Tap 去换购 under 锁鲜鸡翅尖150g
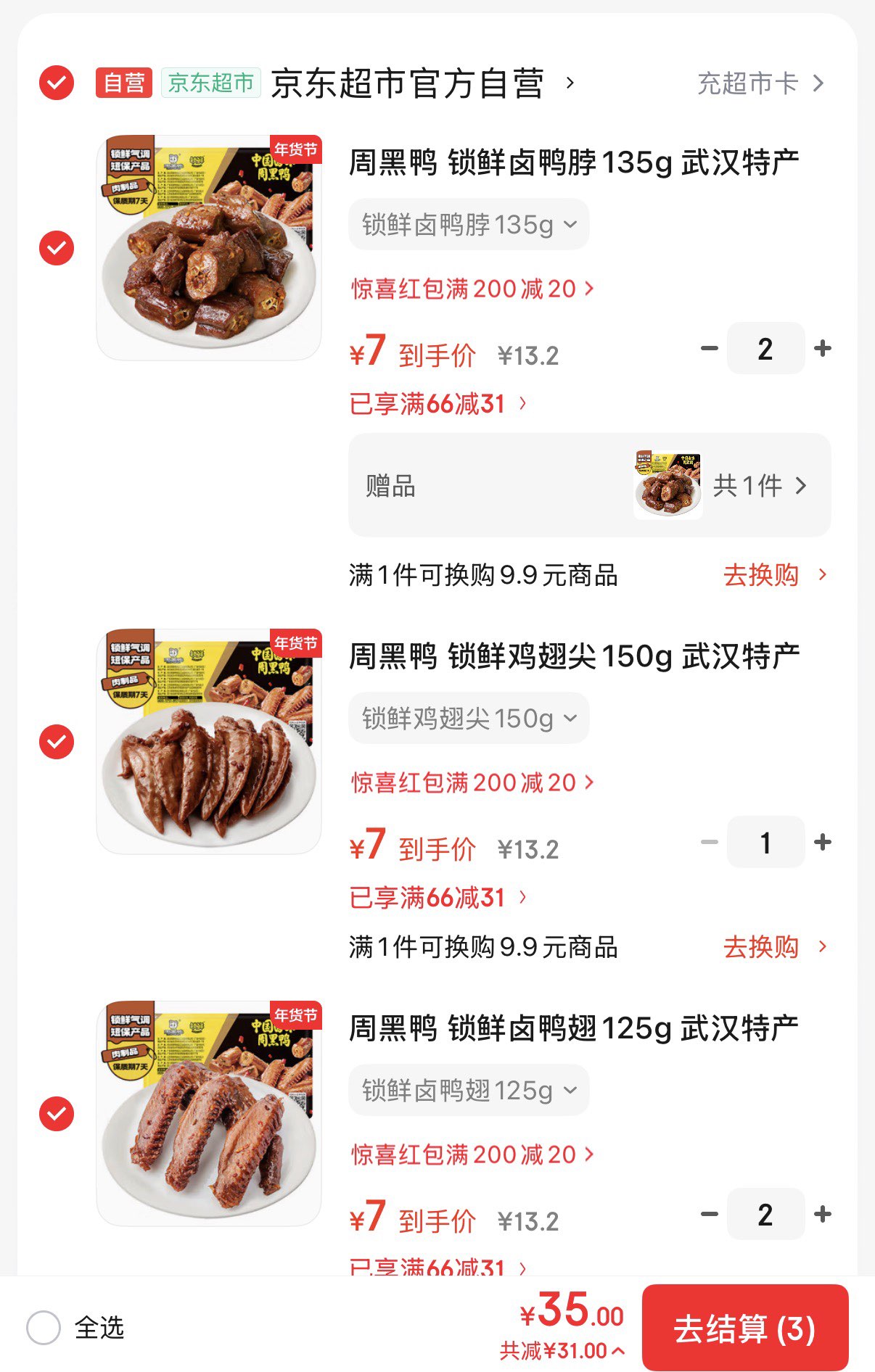 point(773,947)
